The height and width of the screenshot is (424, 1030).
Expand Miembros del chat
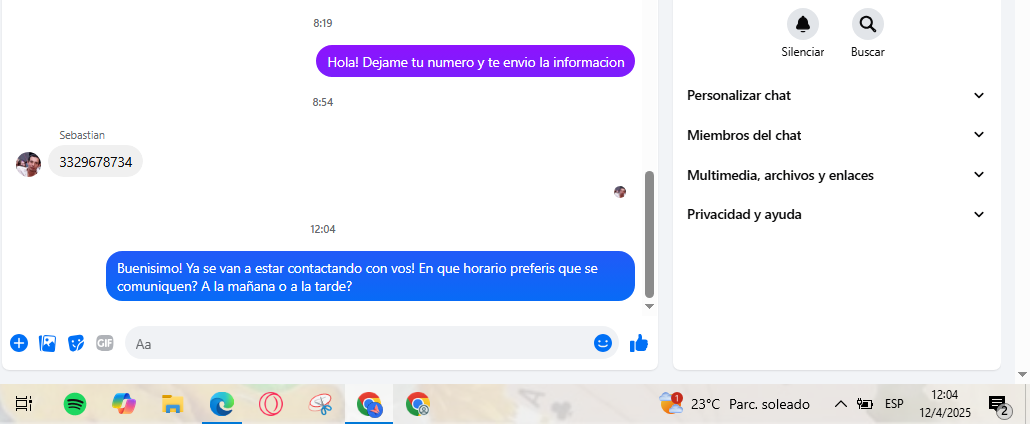(836, 135)
